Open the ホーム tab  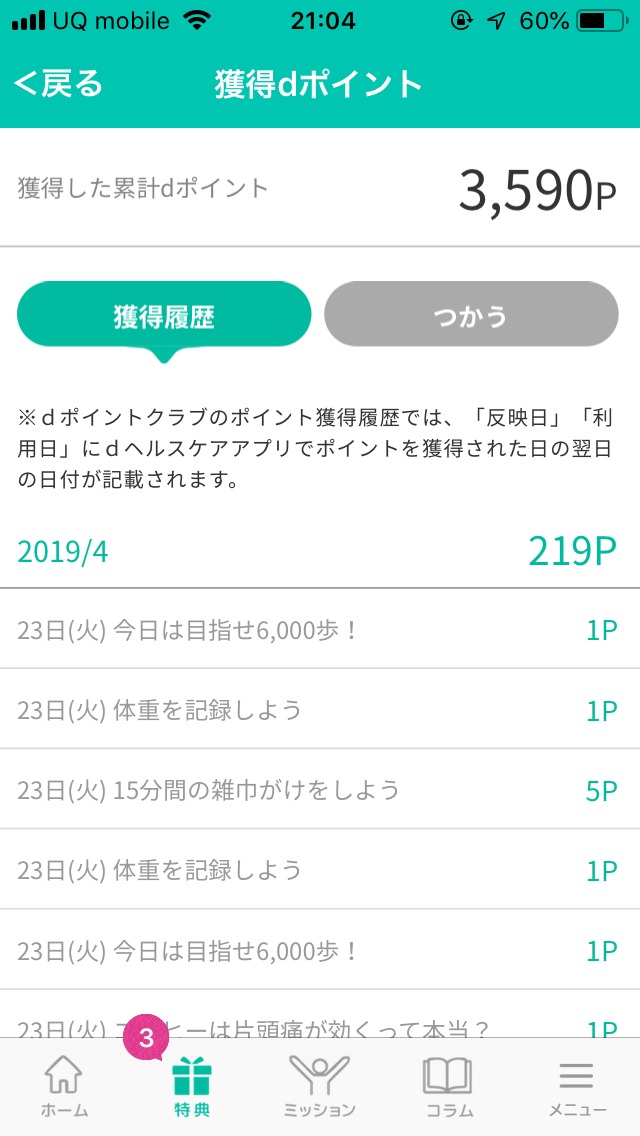(x=64, y=1087)
